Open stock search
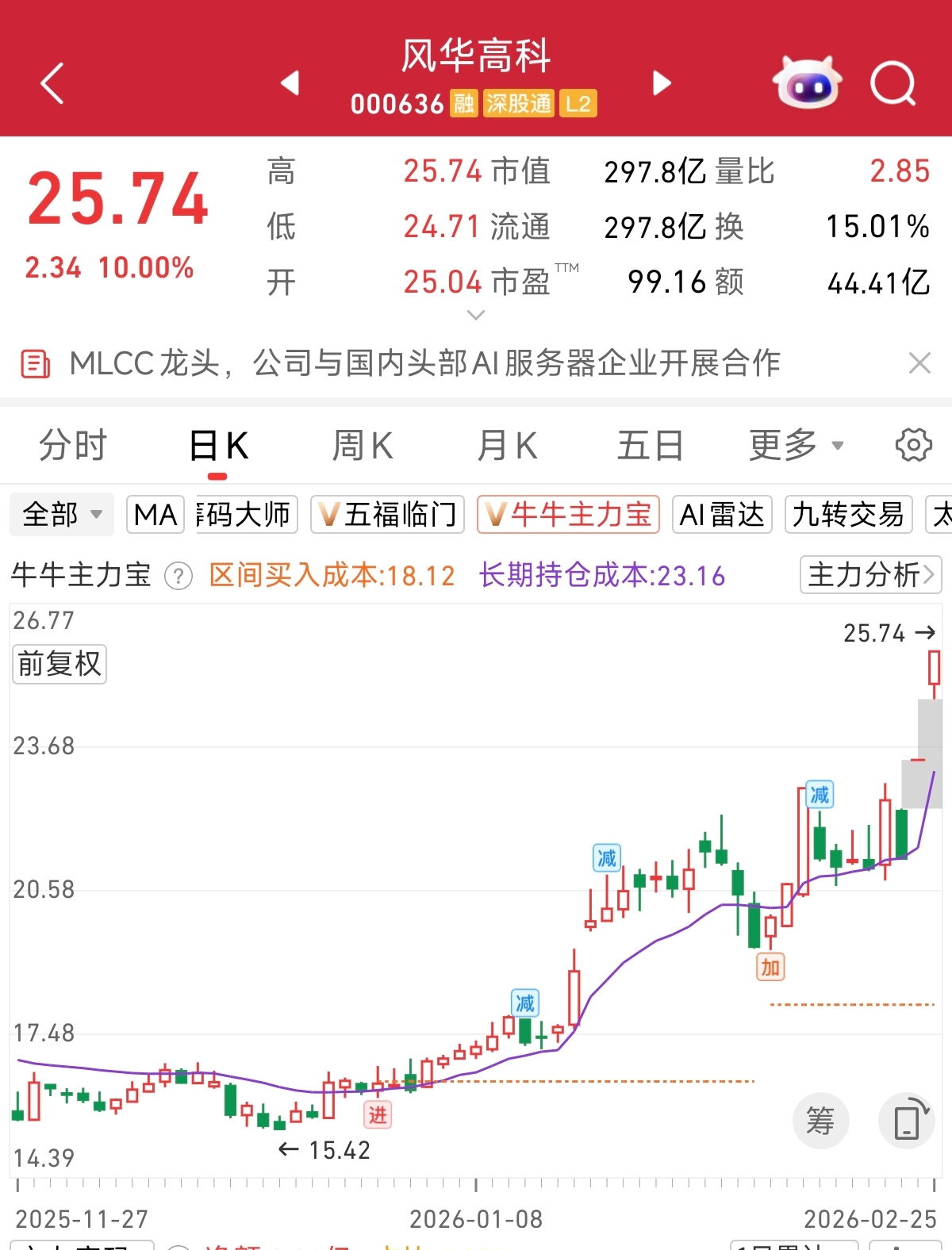Screen dimensions: 952x1250 (892, 82)
